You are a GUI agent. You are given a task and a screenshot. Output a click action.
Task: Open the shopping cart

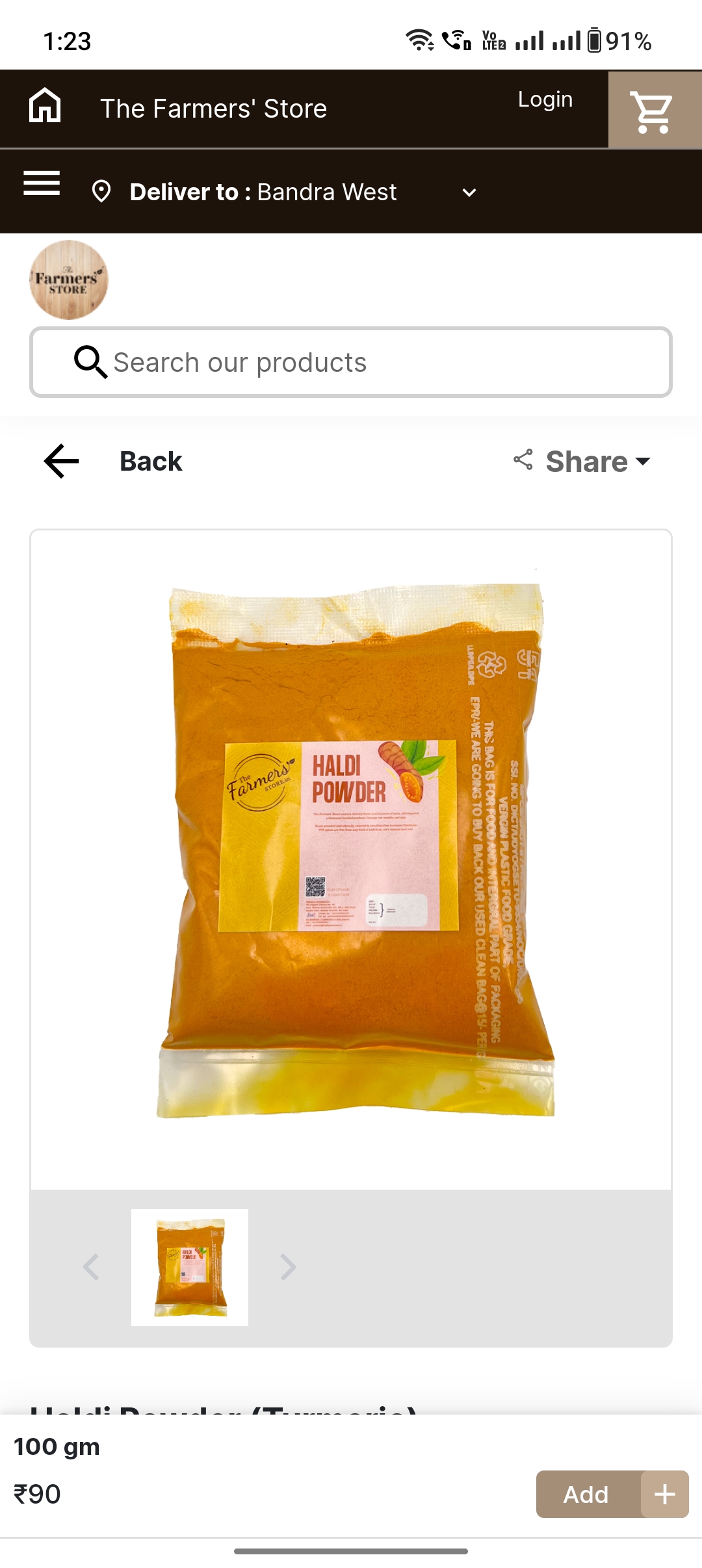click(654, 110)
